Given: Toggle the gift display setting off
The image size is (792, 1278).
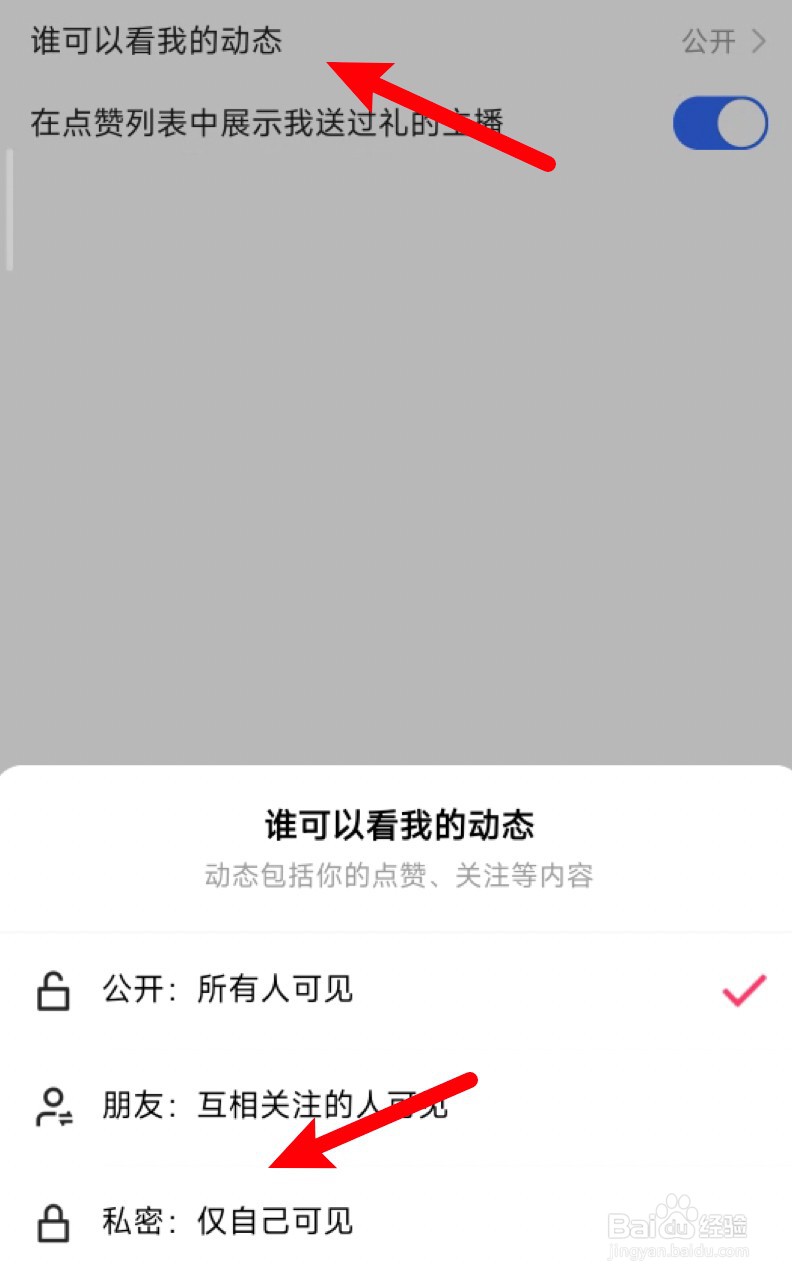Looking at the screenshot, I should coord(720,122).
